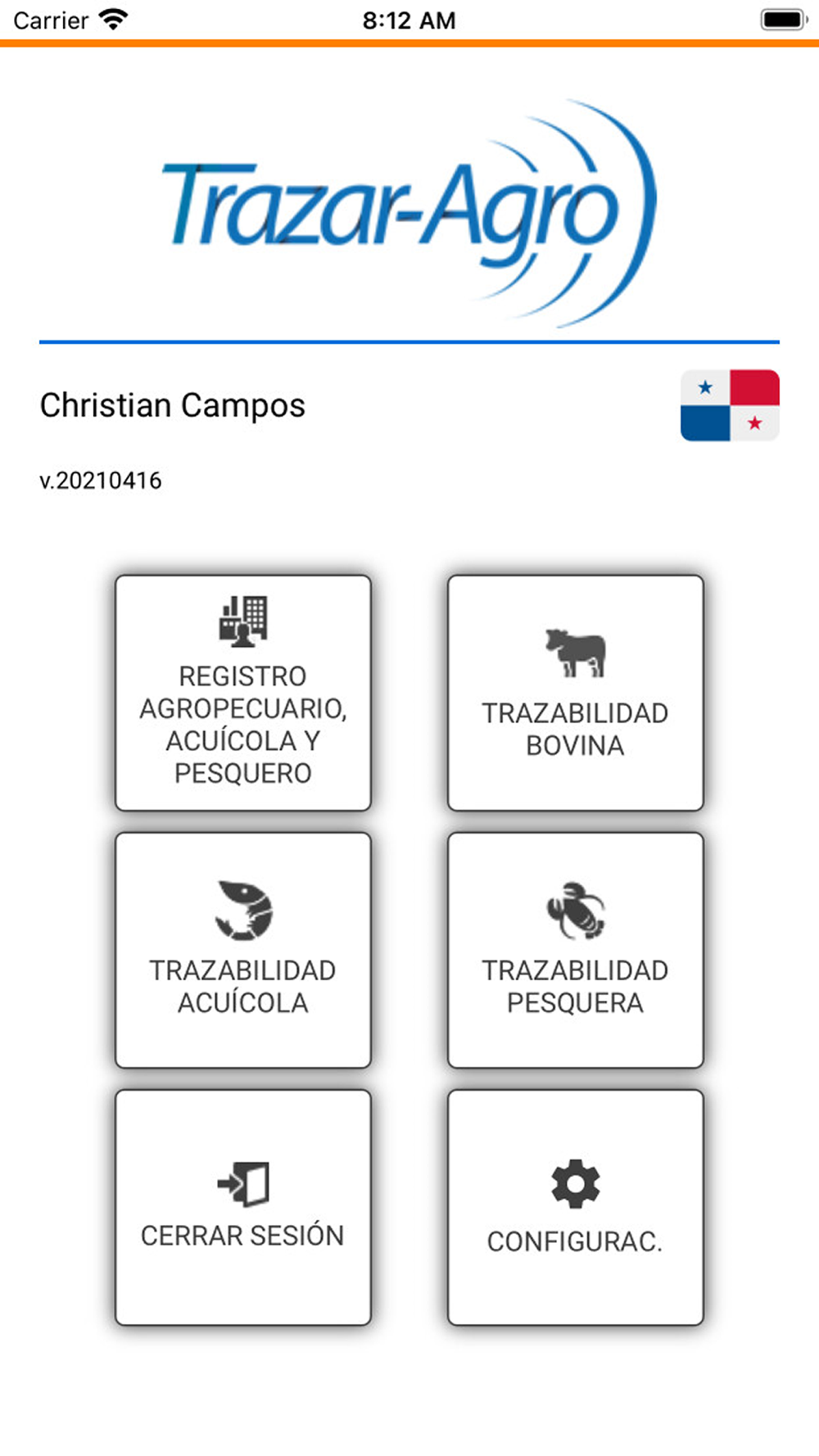Open Registro Agropecuario, Acuícola y Pesquero

point(243,693)
